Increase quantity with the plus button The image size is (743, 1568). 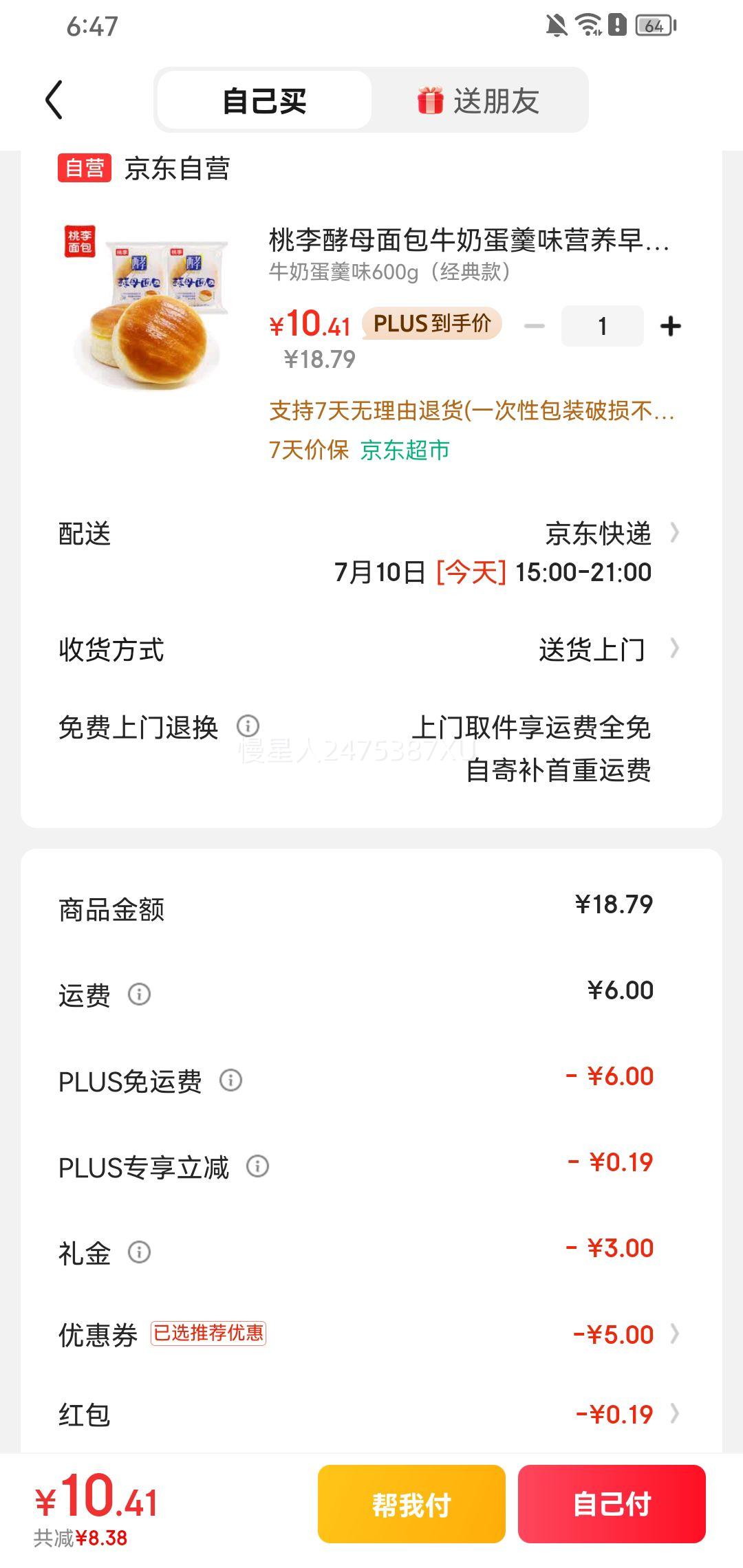coord(670,325)
